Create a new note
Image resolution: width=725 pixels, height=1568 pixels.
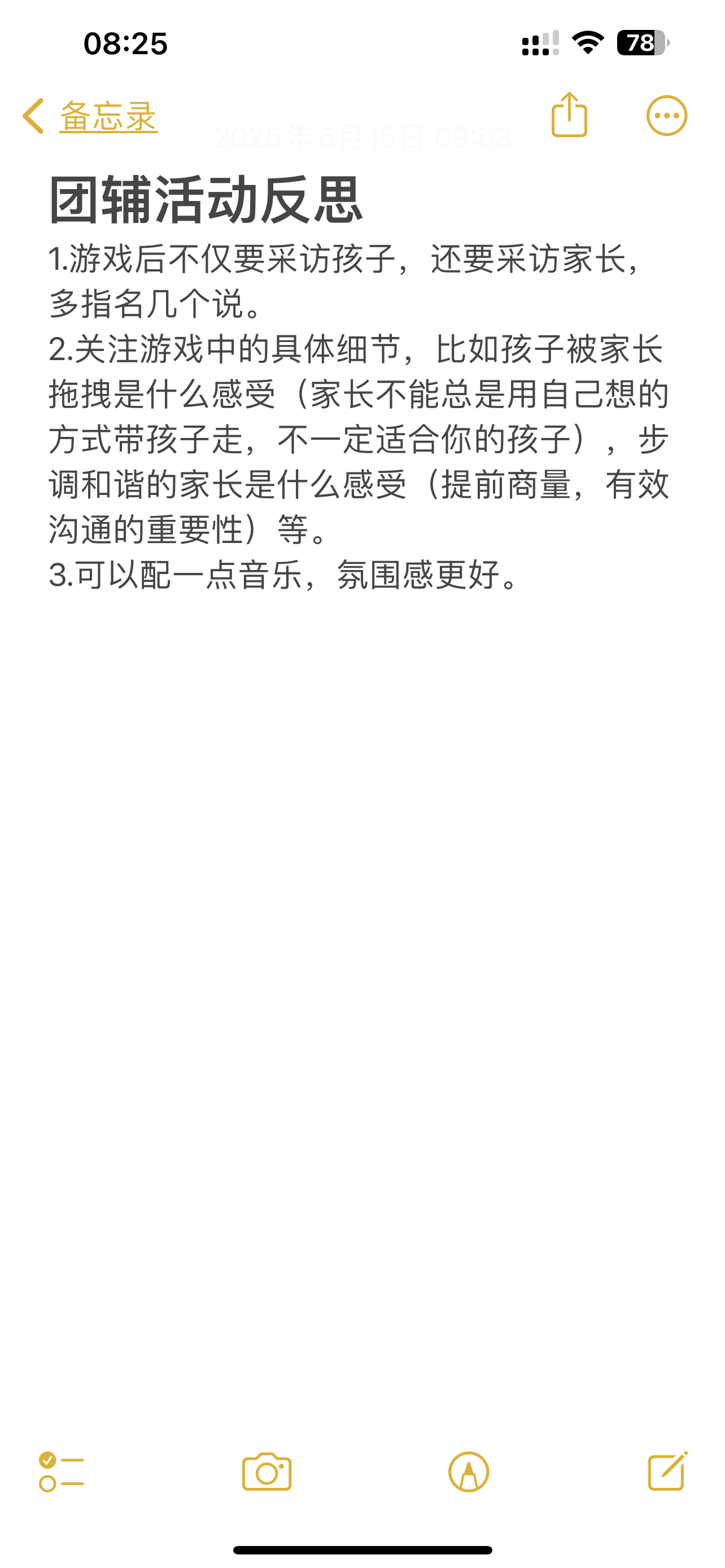click(668, 1470)
